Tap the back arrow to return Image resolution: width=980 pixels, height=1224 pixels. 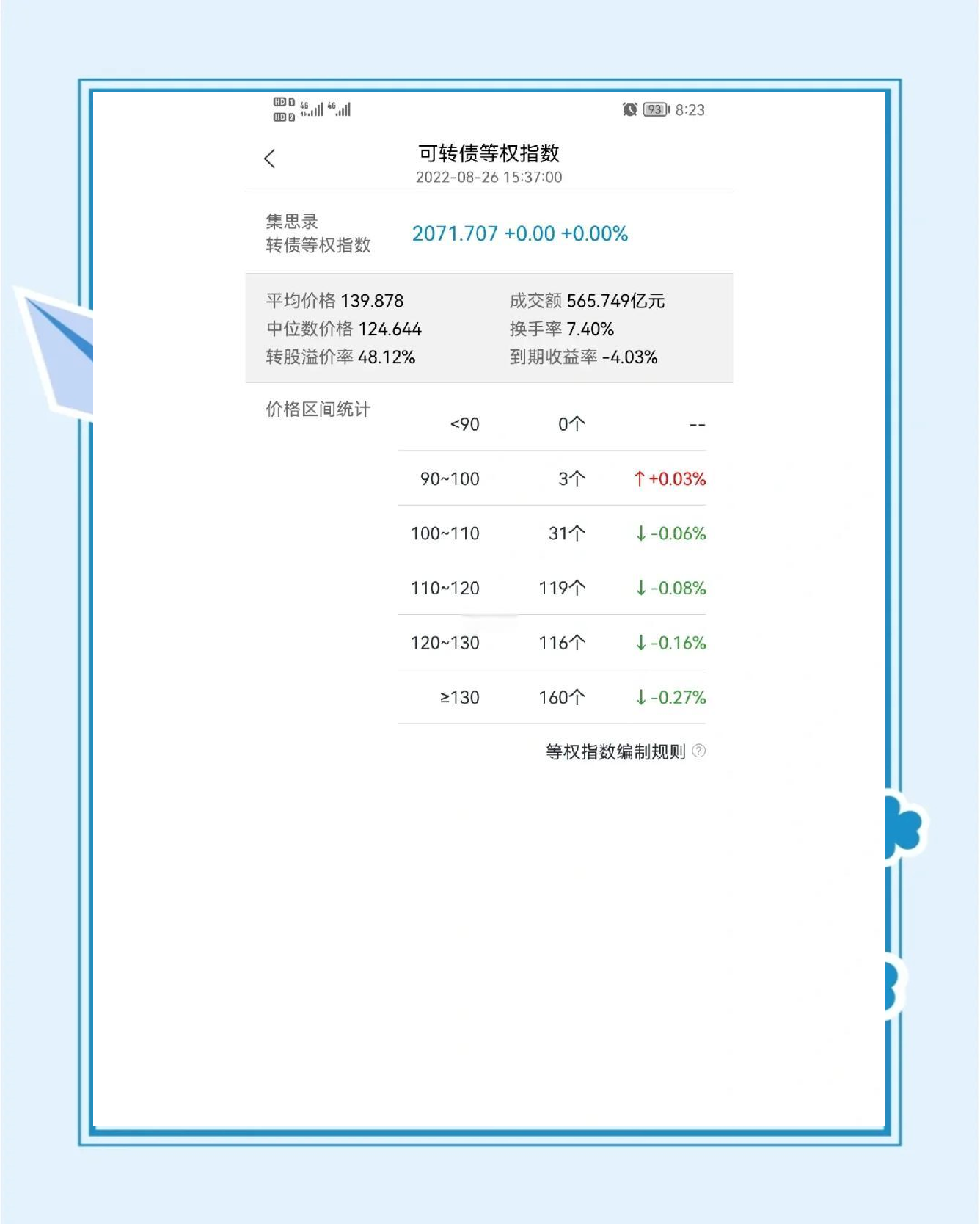tap(270, 158)
